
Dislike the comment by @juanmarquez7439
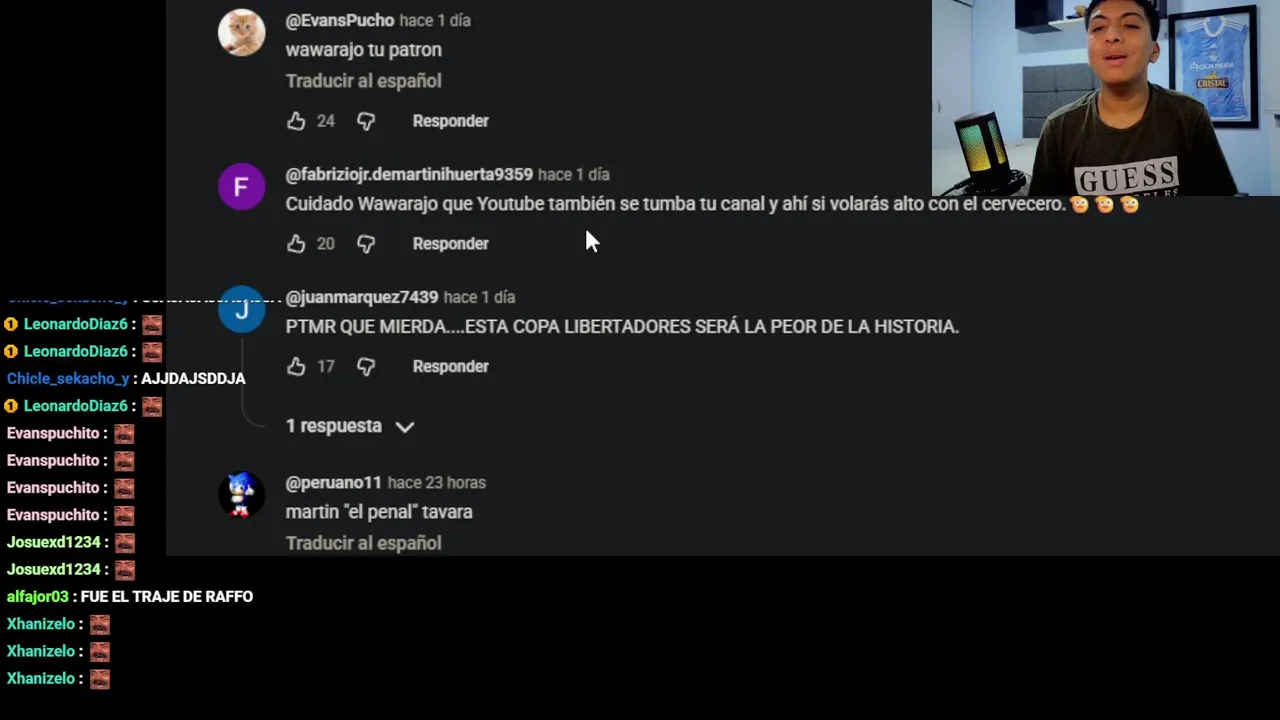pyautogui.click(x=366, y=367)
